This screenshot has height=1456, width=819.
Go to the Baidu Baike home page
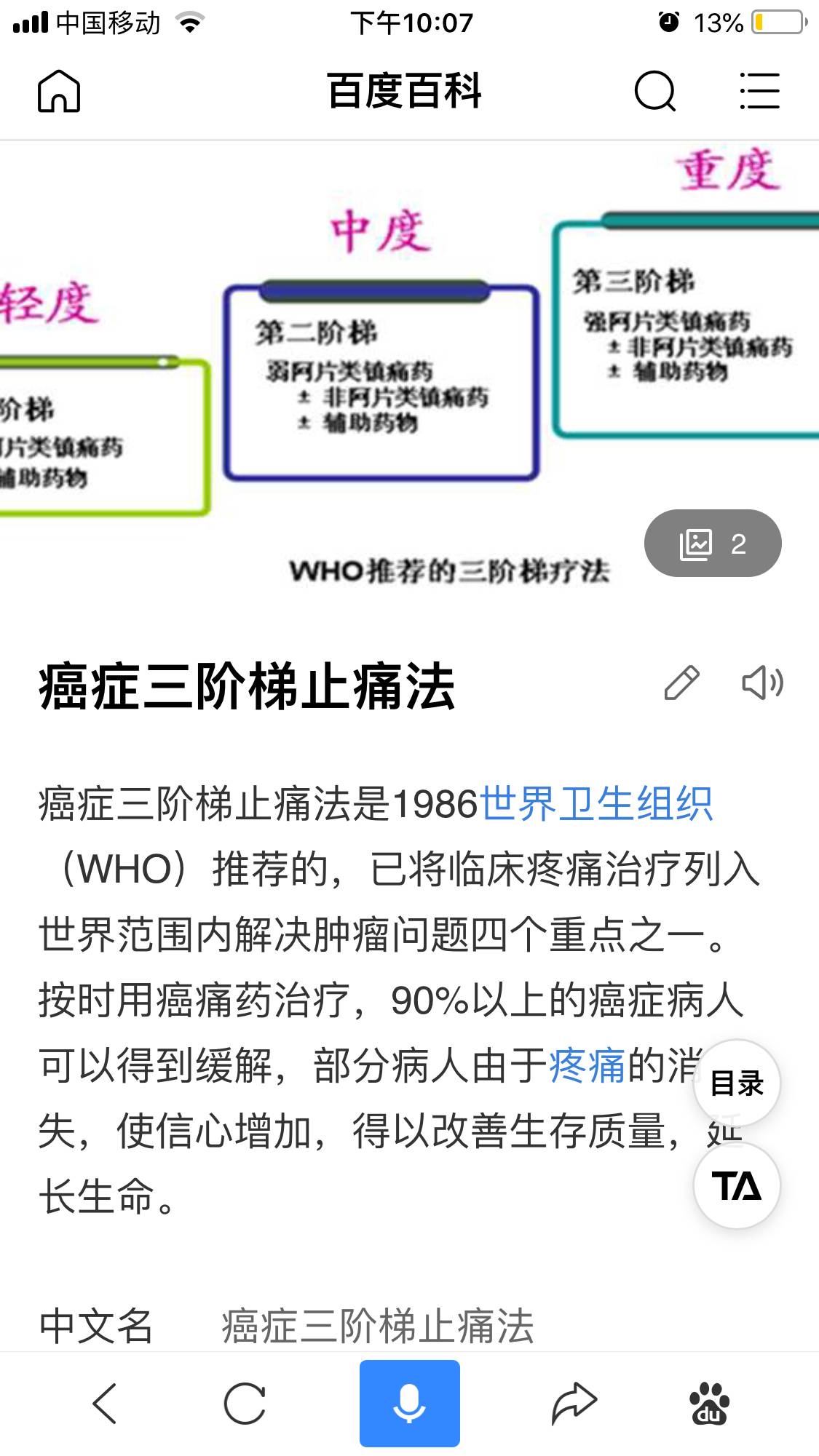pyautogui.click(x=58, y=92)
